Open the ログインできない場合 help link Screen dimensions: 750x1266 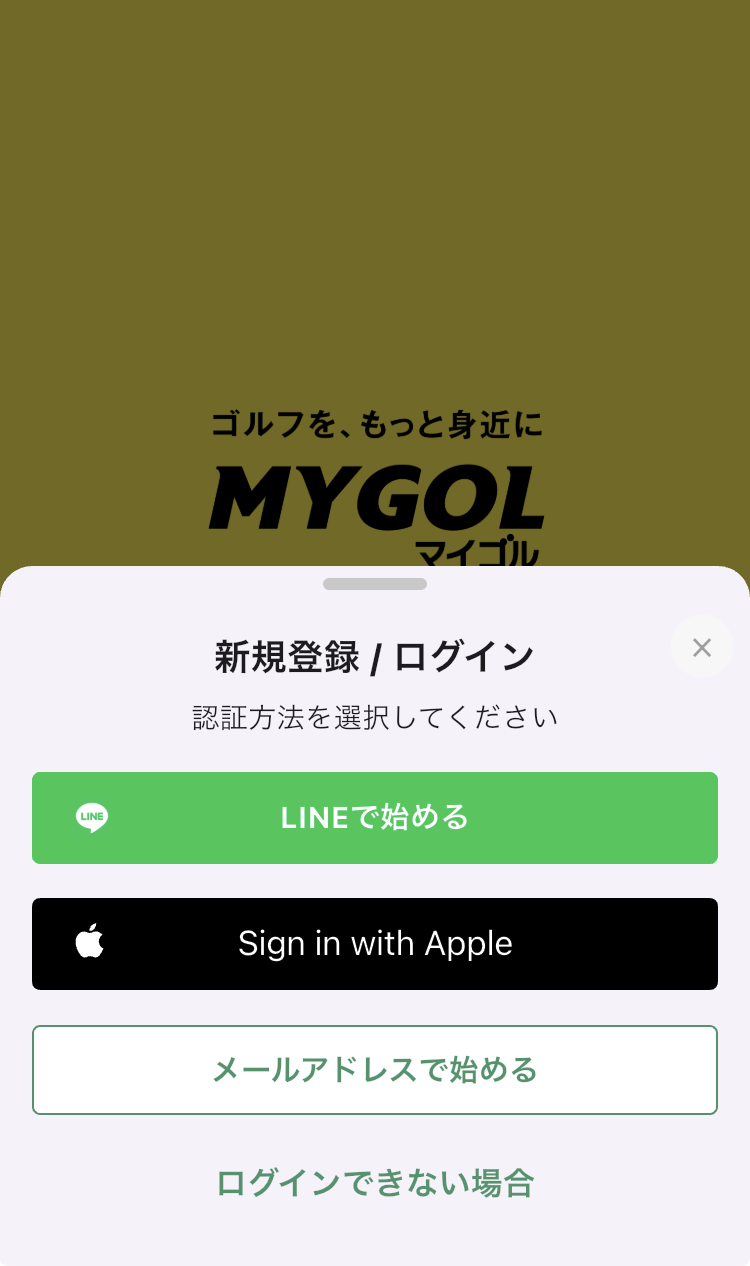click(x=375, y=1183)
